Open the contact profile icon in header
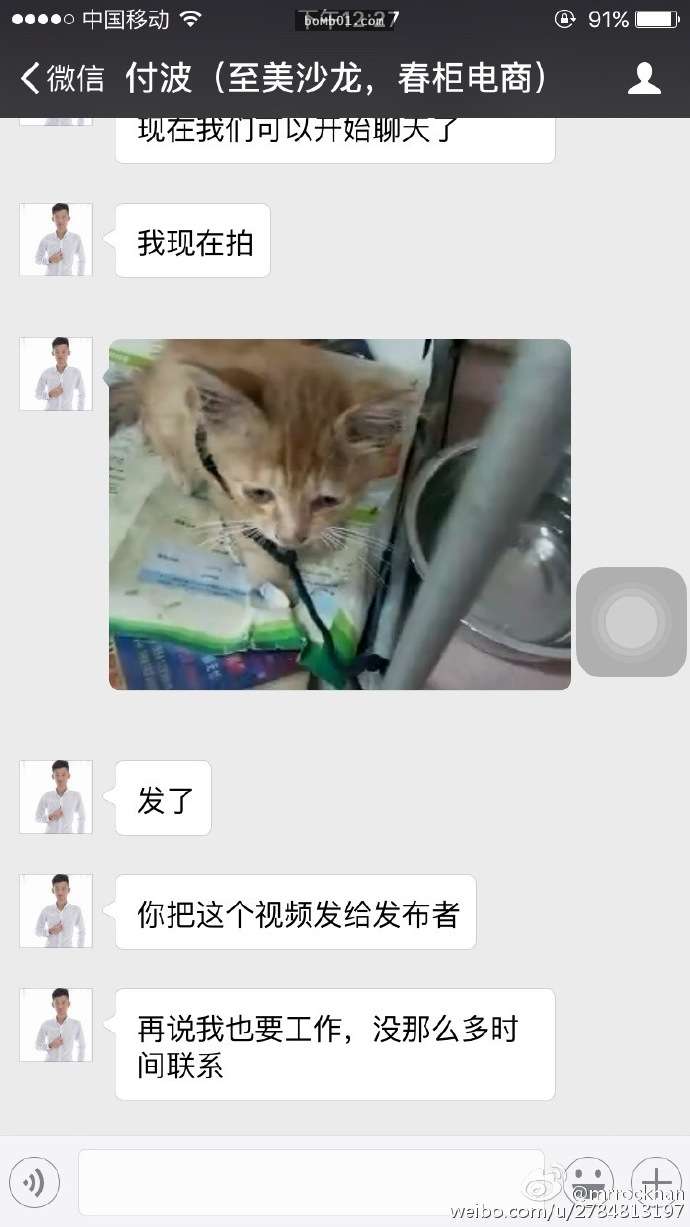690x1227 pixels. (644, 79)
